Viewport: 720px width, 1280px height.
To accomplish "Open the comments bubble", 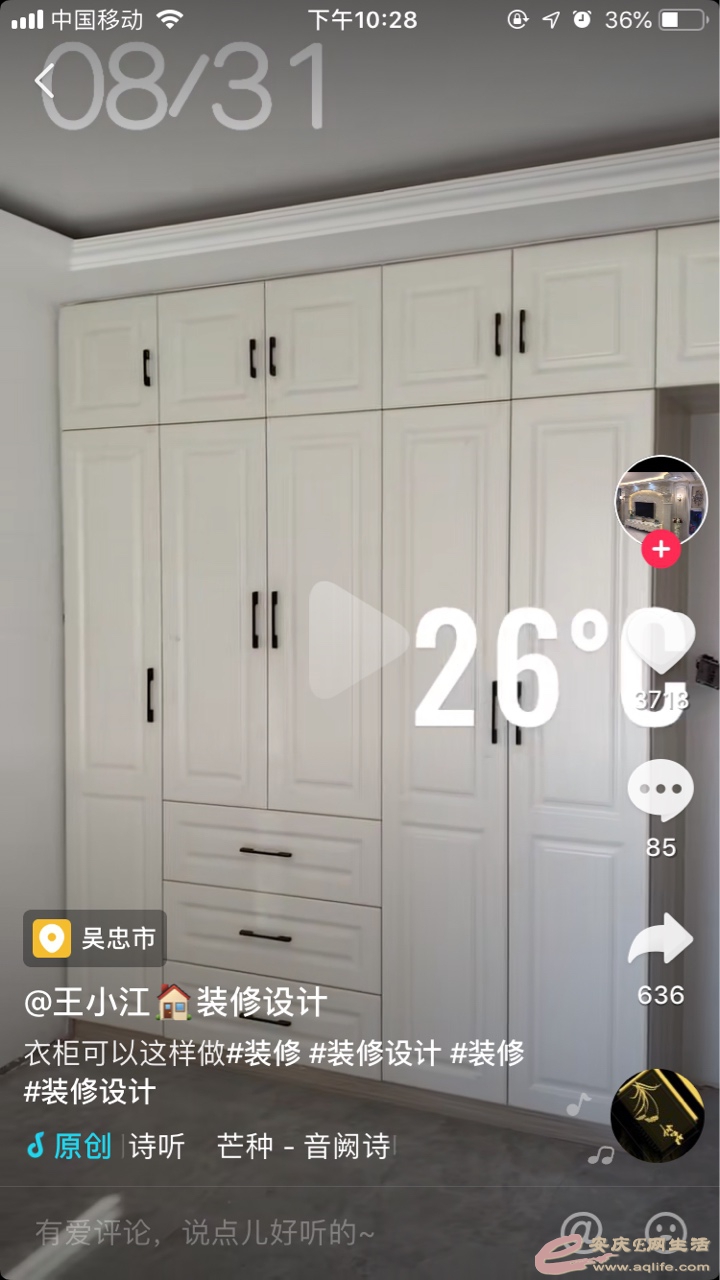I will (660, 792).
